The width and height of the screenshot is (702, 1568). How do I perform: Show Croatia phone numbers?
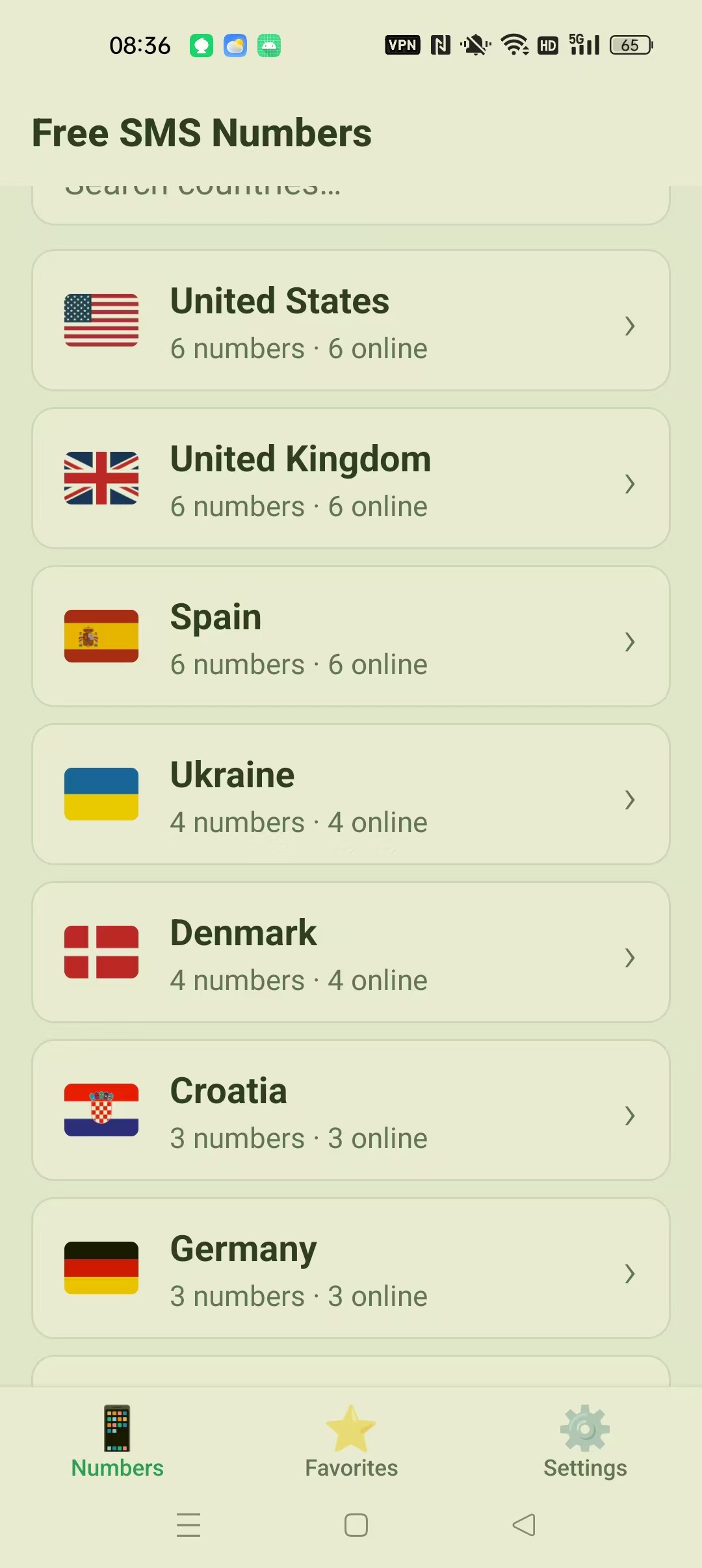click(351, 1110)
